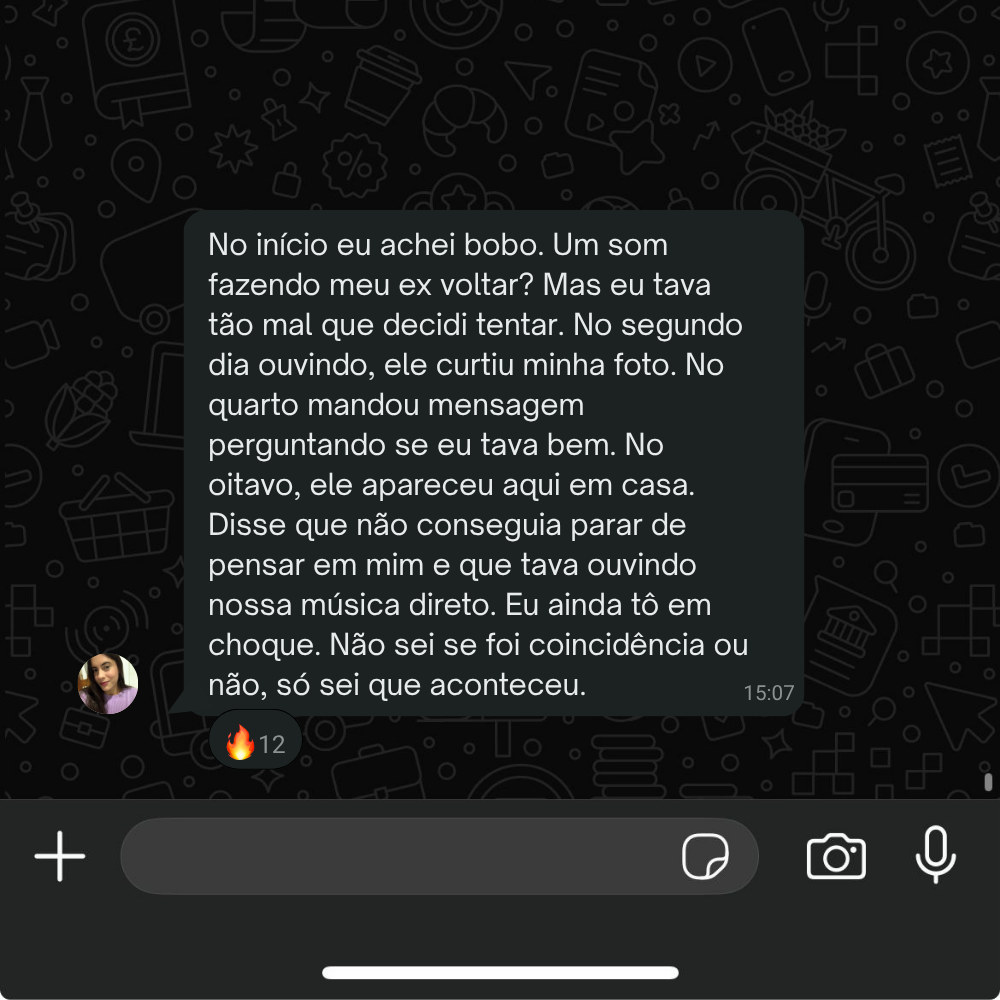Open the sticker picker
The width and height of the screenshot is (1000, 1000).
coord(705,857)
